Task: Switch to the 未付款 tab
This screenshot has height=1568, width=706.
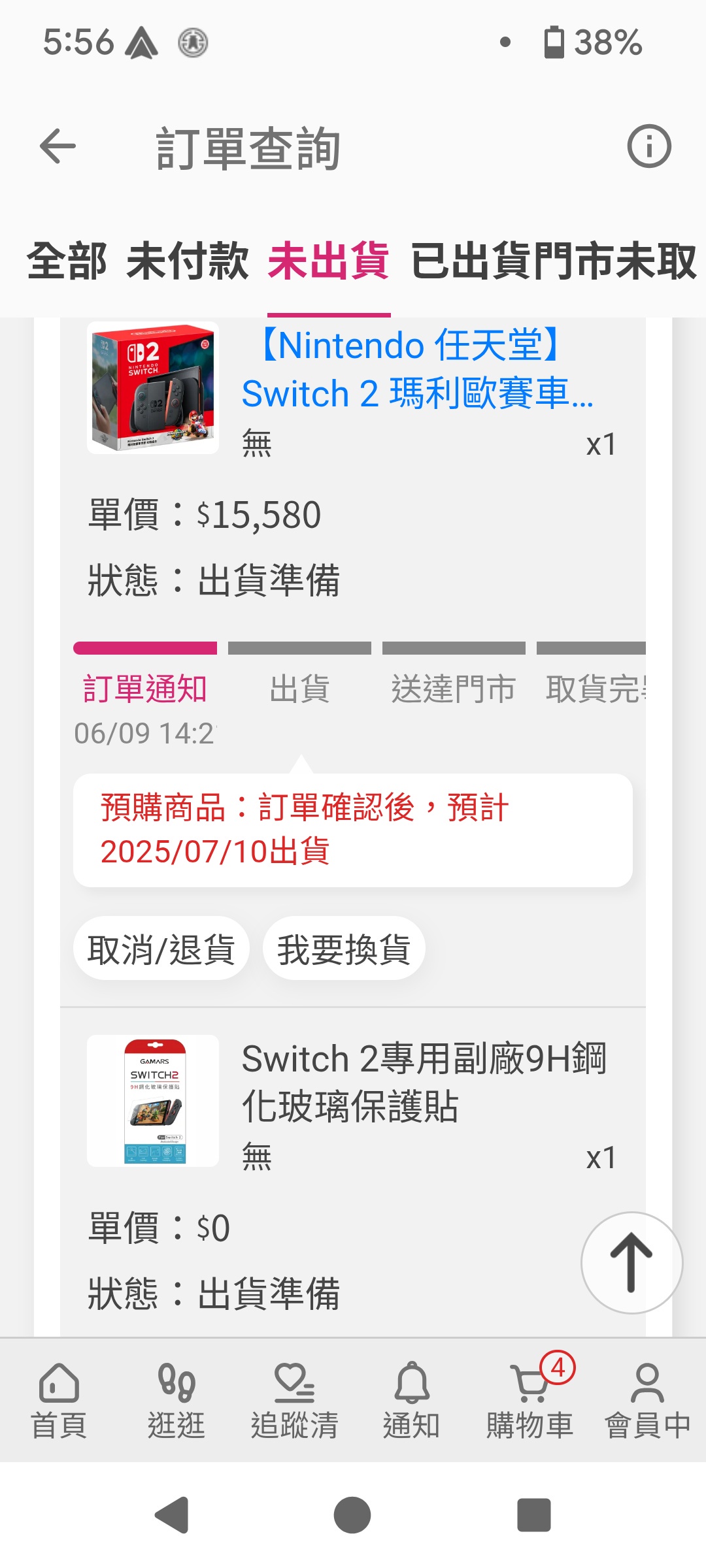Action: tap(188, 261)
